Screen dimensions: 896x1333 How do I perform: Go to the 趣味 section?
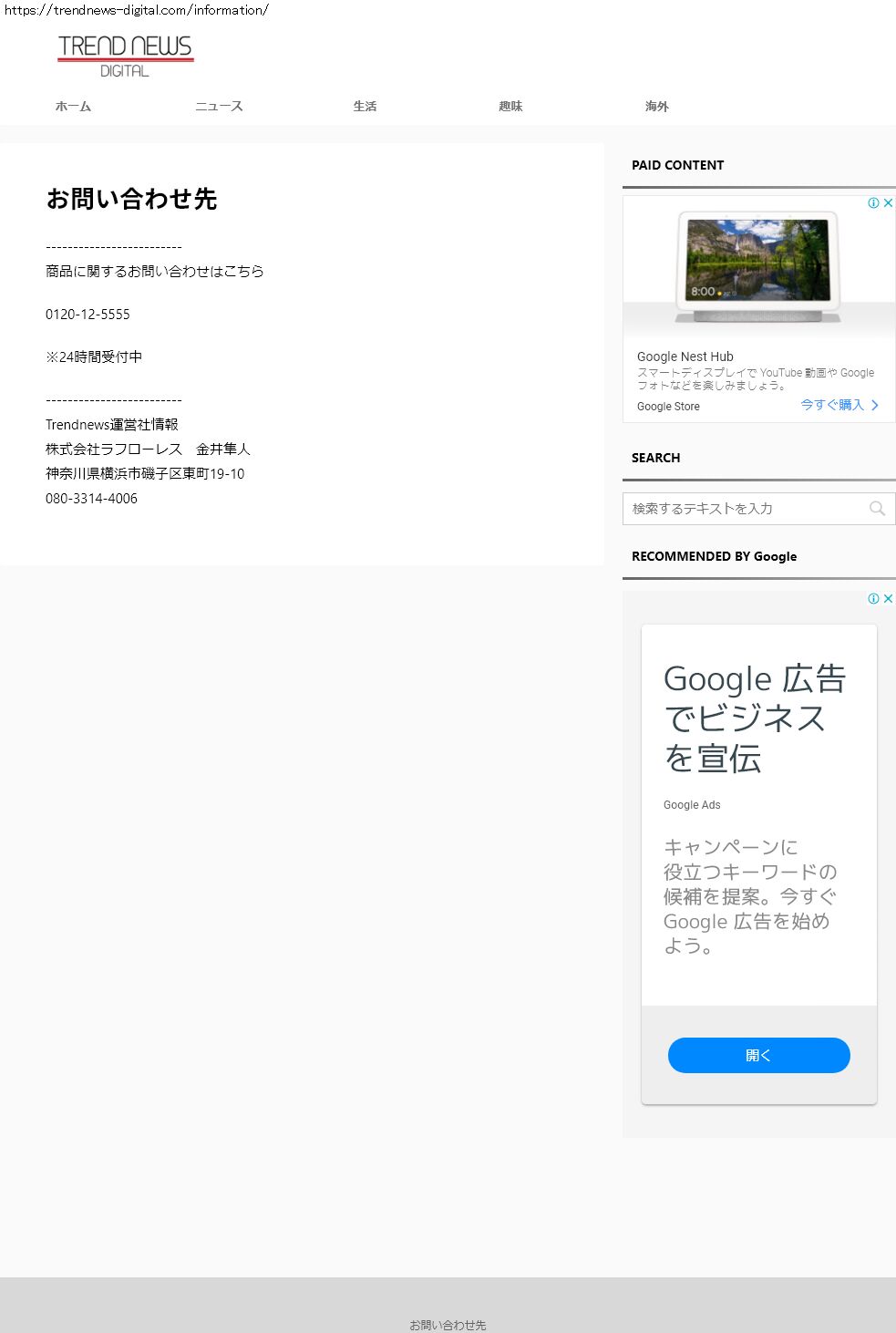pos(510,107)
